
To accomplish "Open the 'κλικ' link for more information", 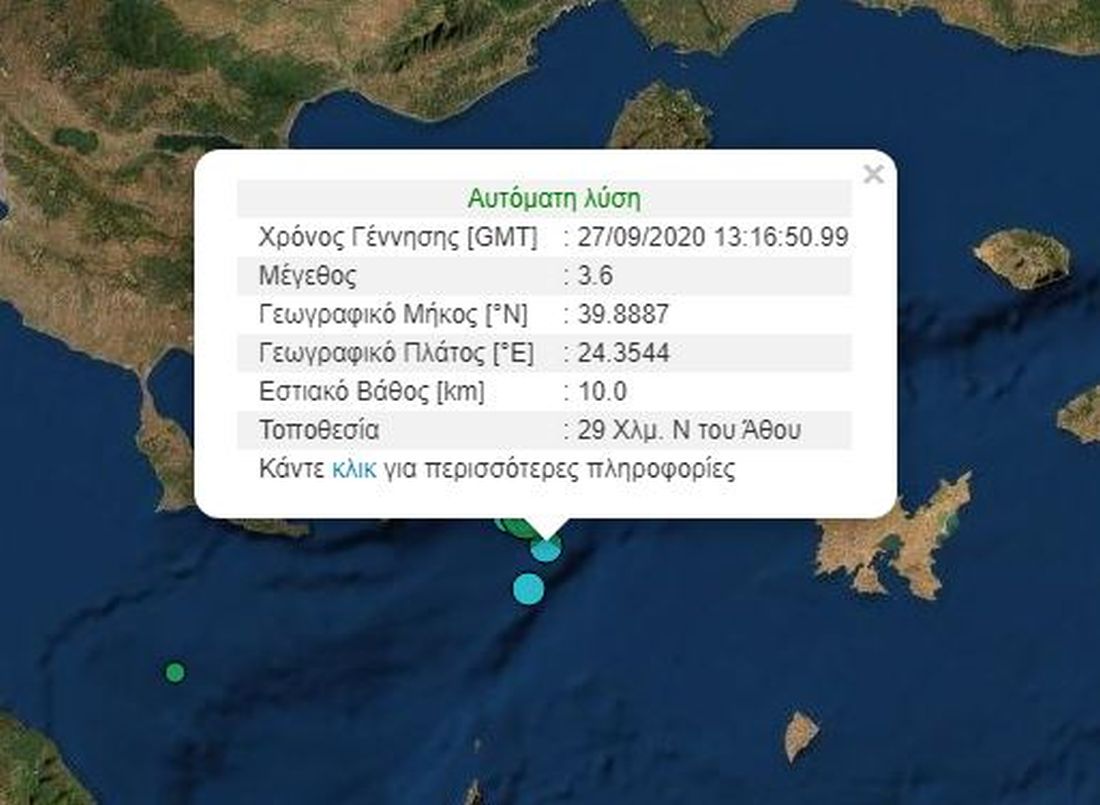I will click(x=354, y=470).
